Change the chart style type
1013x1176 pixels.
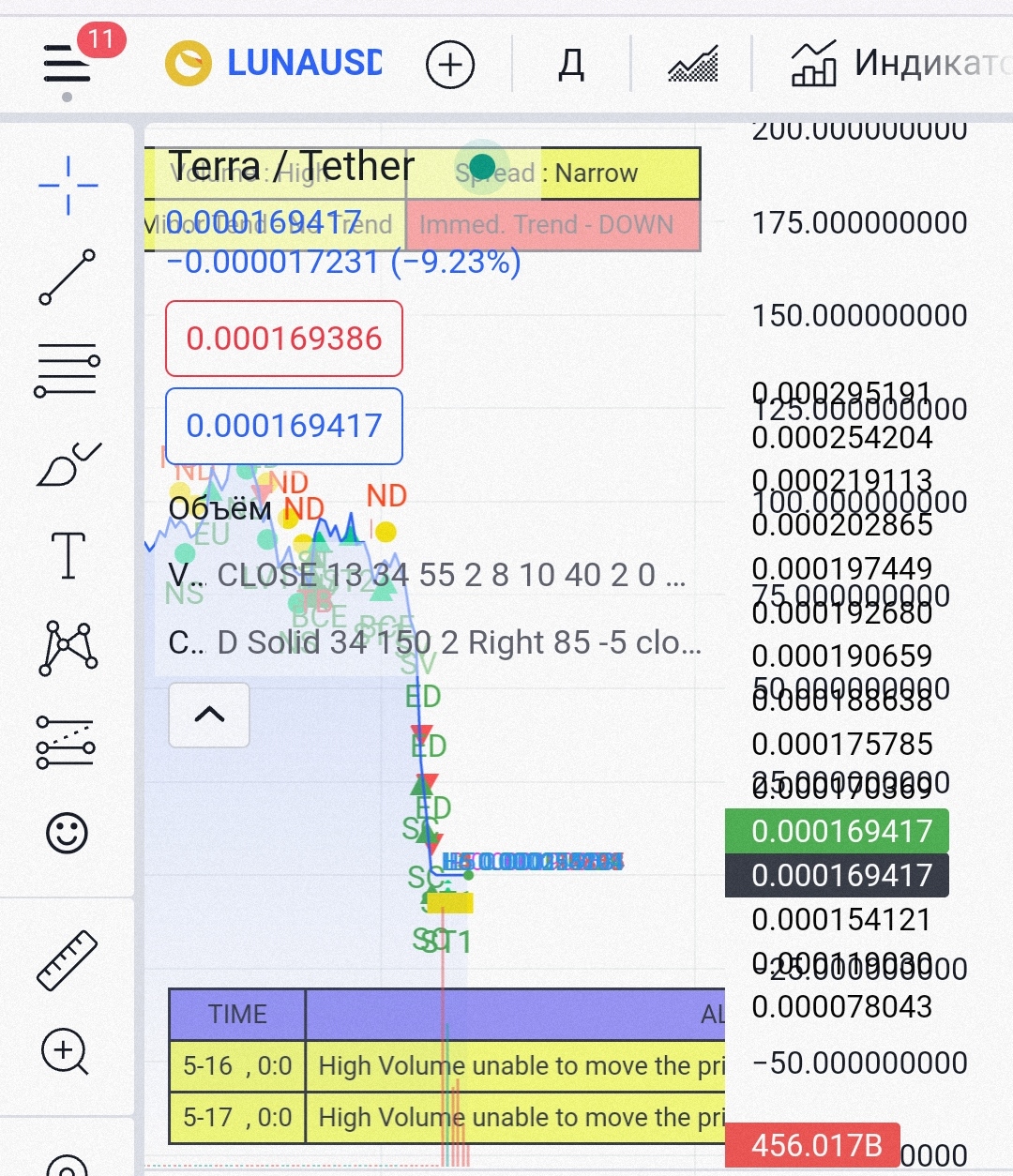pyautogui.click(x=692, y=65)
